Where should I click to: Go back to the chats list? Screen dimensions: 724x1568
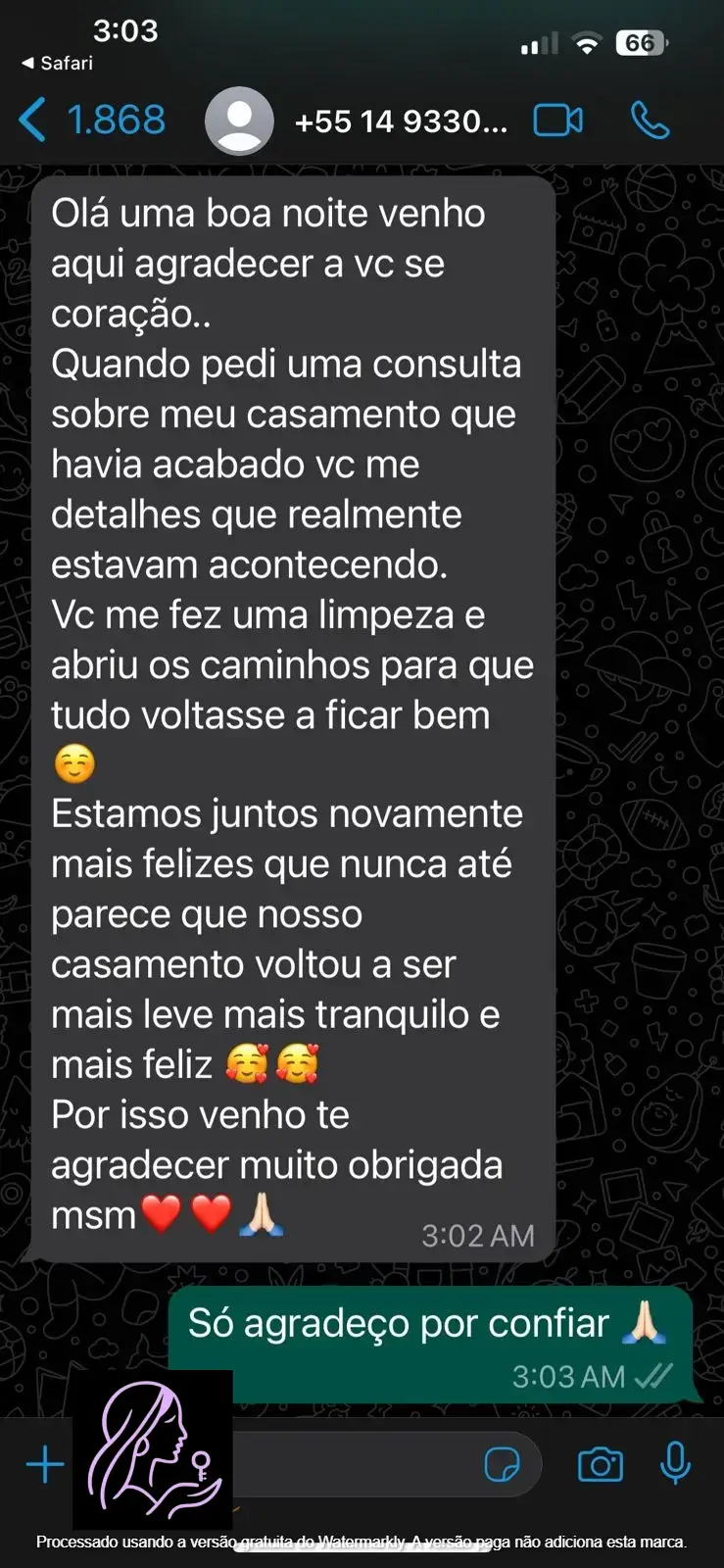pos(90,121)
